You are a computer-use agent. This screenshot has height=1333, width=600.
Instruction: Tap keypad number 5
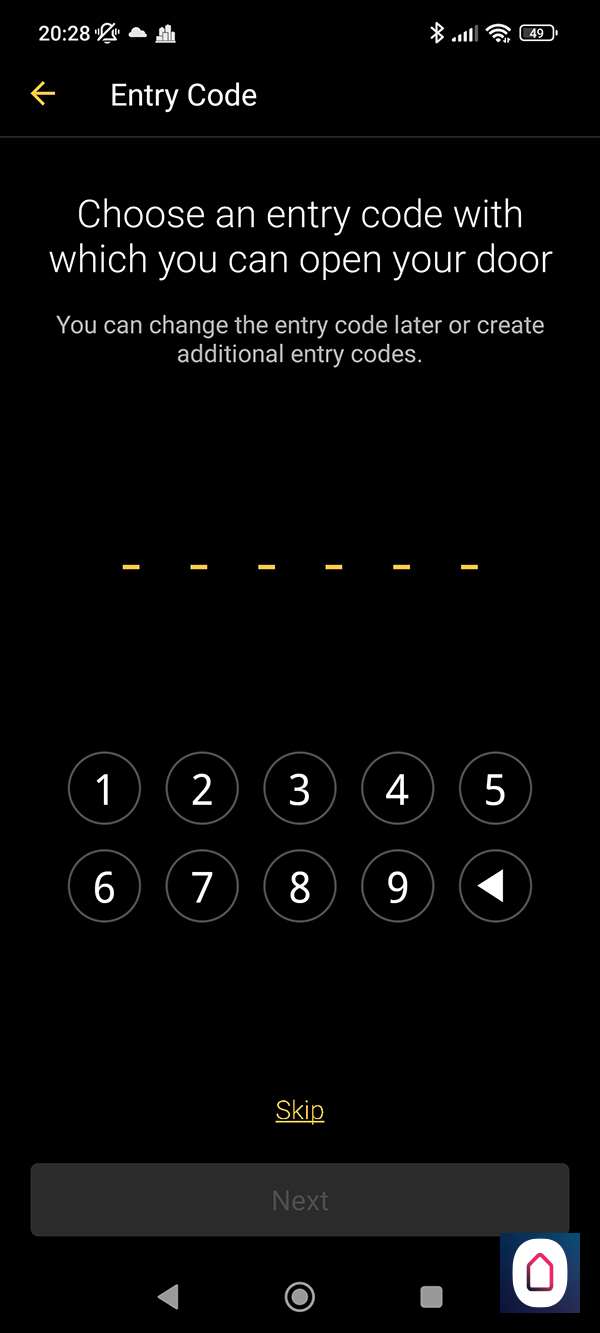pos(495,789)
